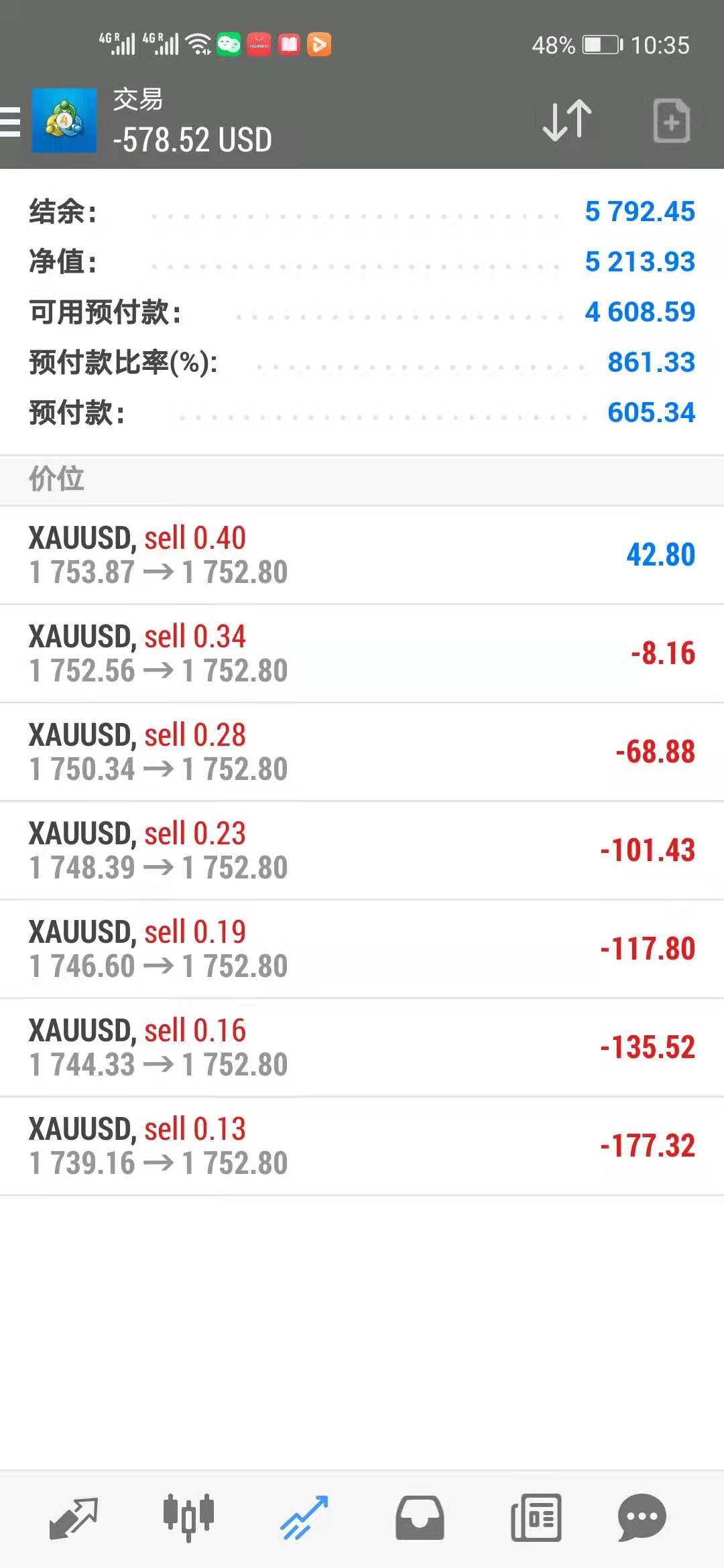The image size is (724, 1568).
Task: Switch to the candlestick Chart tab
Action: [188, 1517]
